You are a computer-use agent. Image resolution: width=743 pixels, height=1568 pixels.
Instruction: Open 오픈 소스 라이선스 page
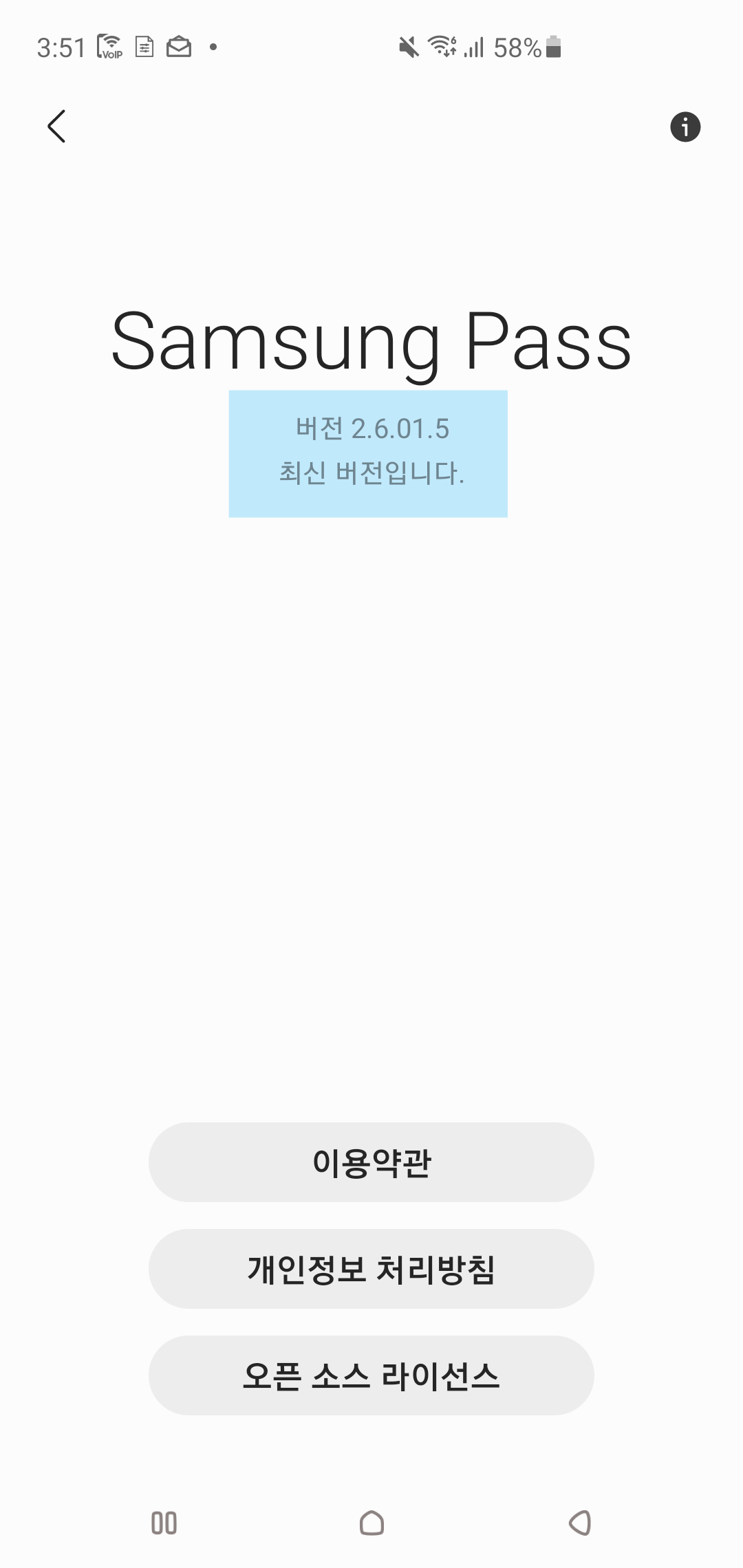click(371, 1376)
